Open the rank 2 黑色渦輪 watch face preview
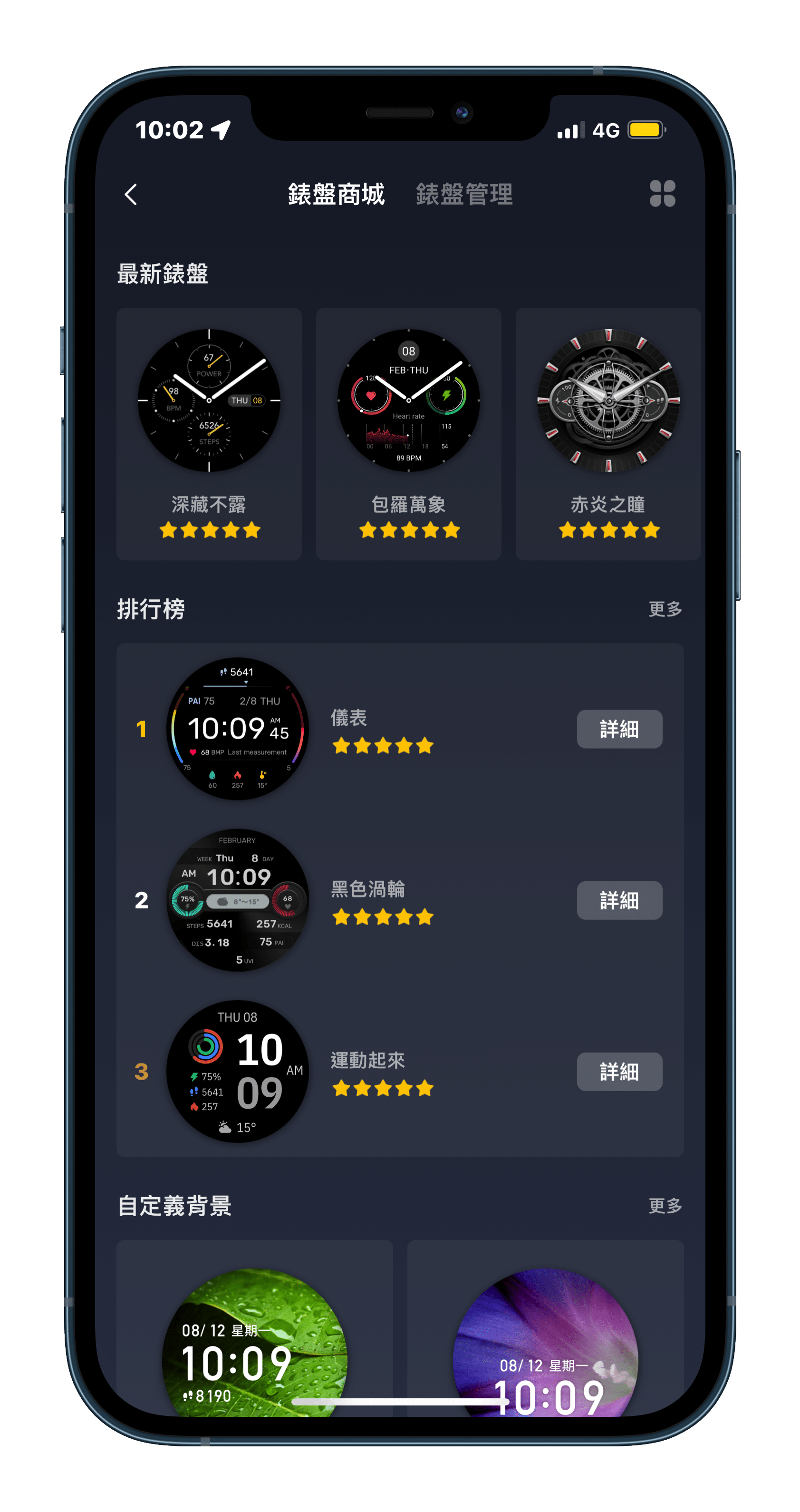The height and width of the screenshot is (1512, 800). click(238, 900)
